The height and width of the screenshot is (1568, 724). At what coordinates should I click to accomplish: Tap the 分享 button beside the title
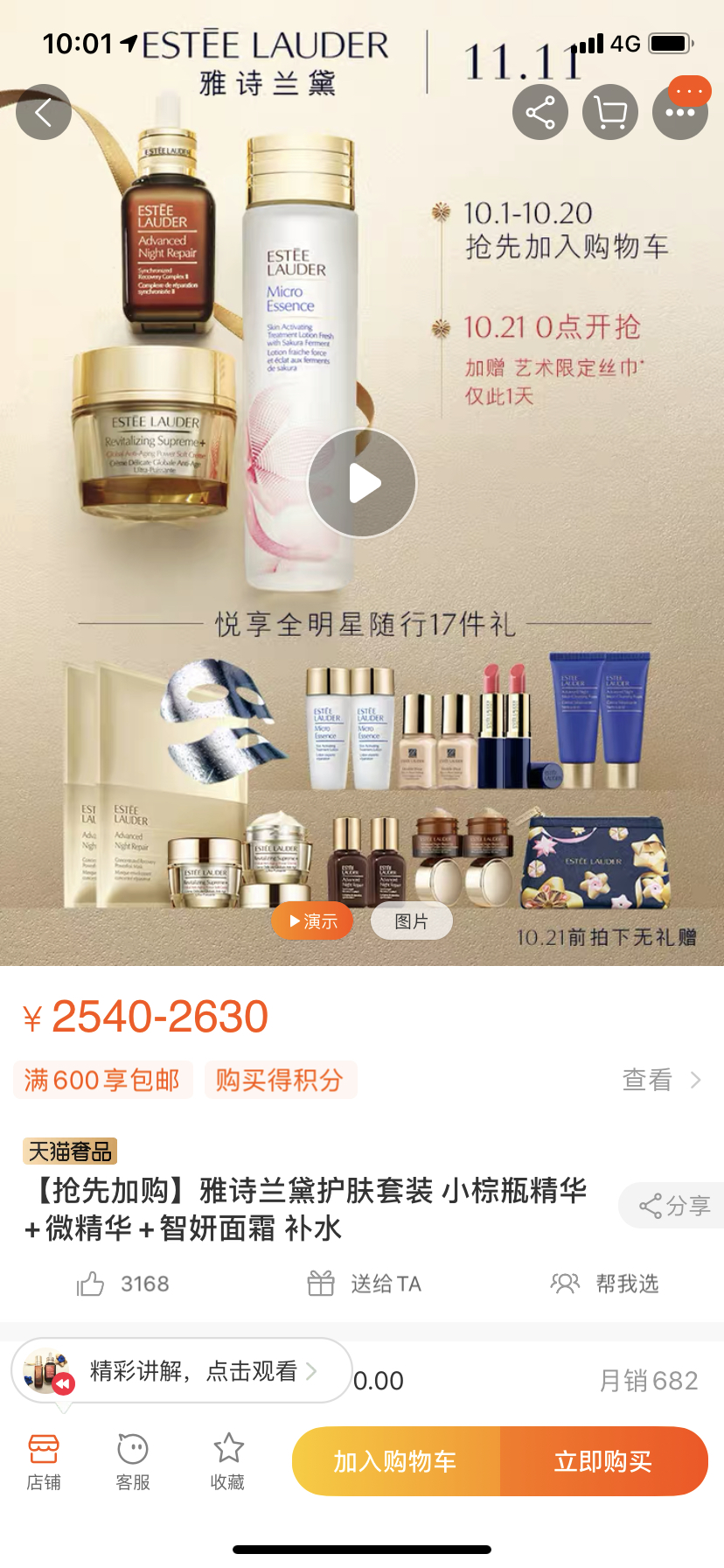(674, 1206)
